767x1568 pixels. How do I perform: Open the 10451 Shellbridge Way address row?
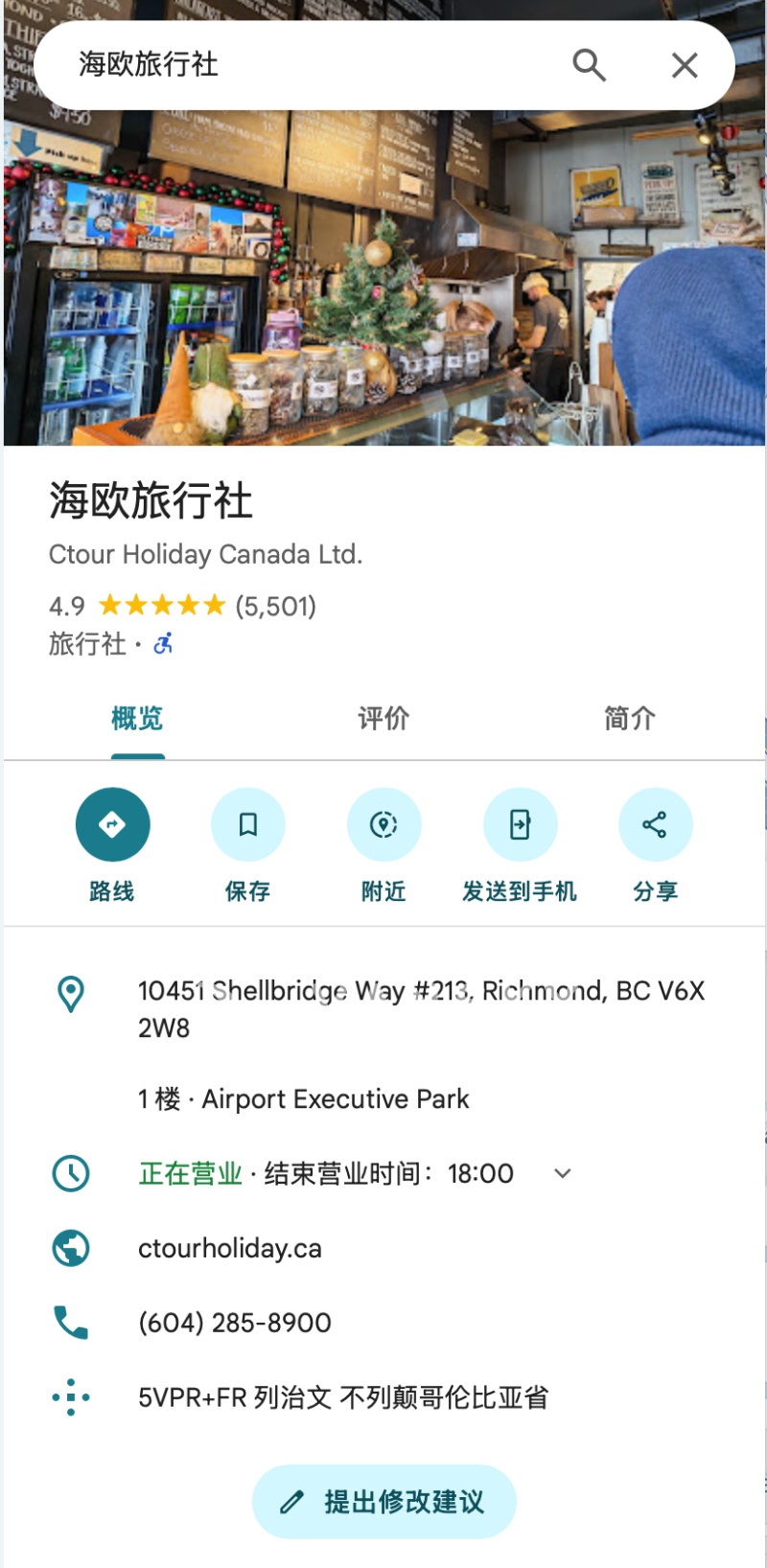(x=420, y=1008)
